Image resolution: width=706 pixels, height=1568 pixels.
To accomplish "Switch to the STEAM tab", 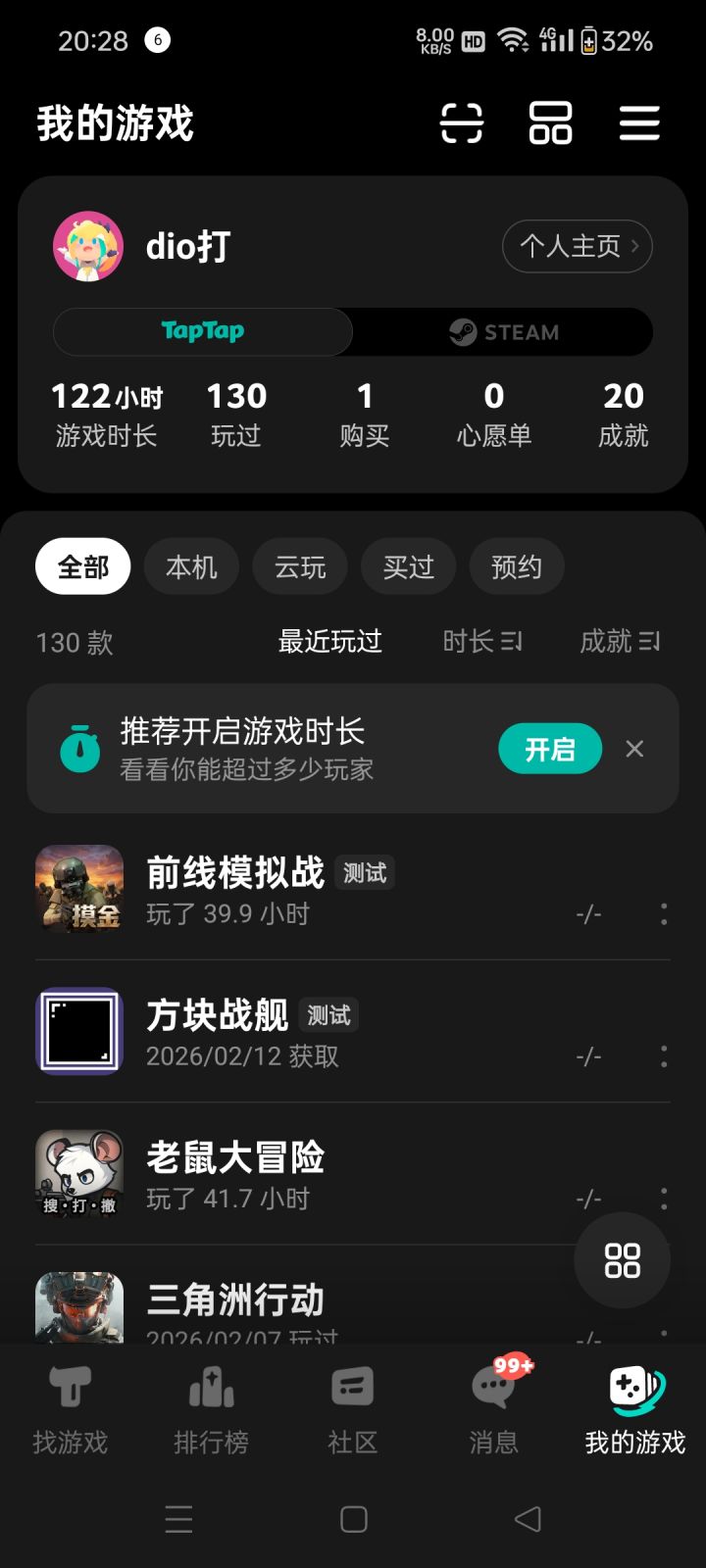I will click(x=503, y=331).
